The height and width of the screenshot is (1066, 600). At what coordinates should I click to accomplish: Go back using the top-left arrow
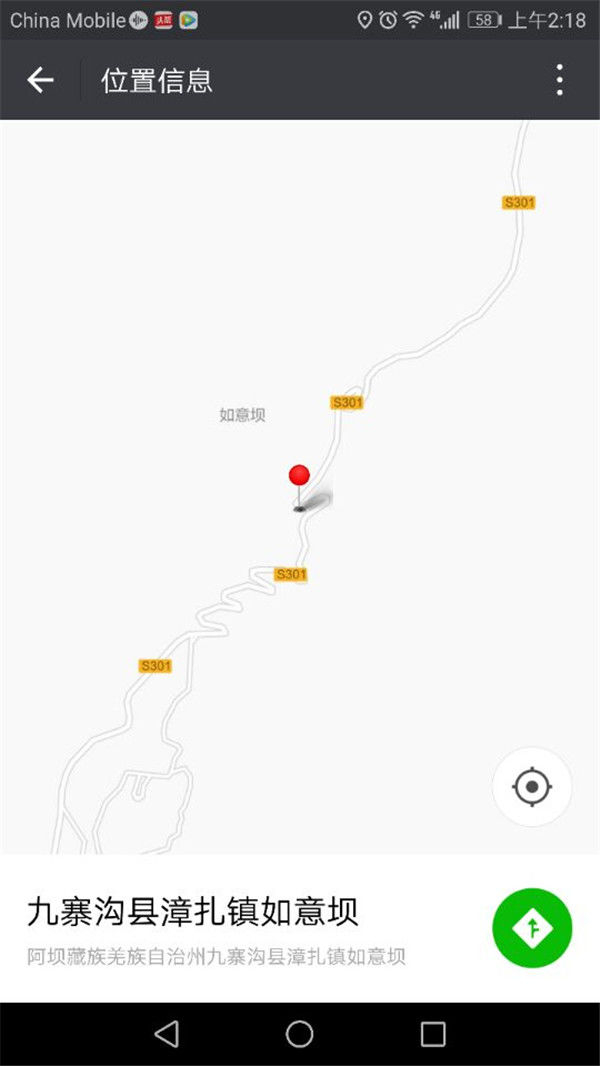pos(40,80)
